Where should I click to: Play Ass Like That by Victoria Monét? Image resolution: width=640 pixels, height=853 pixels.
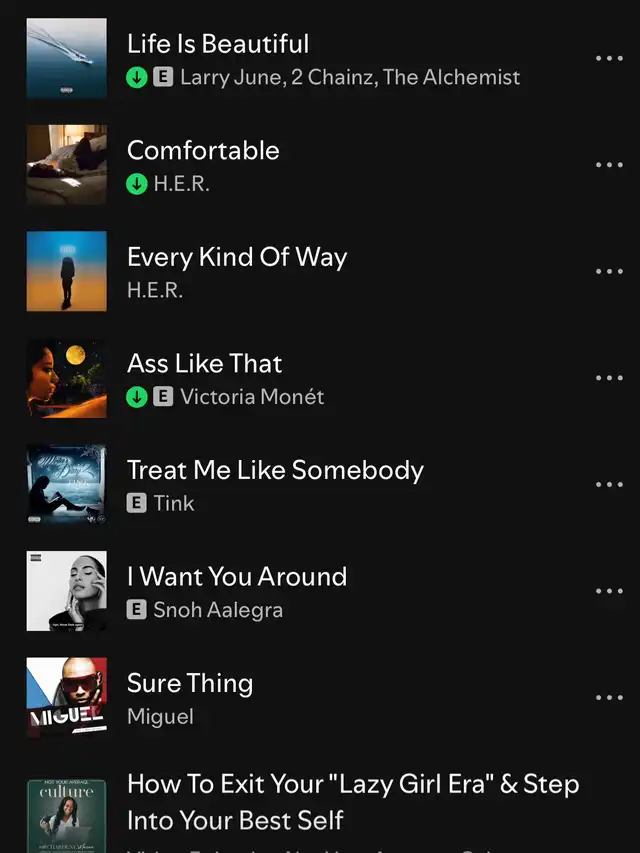coord(205,364)
